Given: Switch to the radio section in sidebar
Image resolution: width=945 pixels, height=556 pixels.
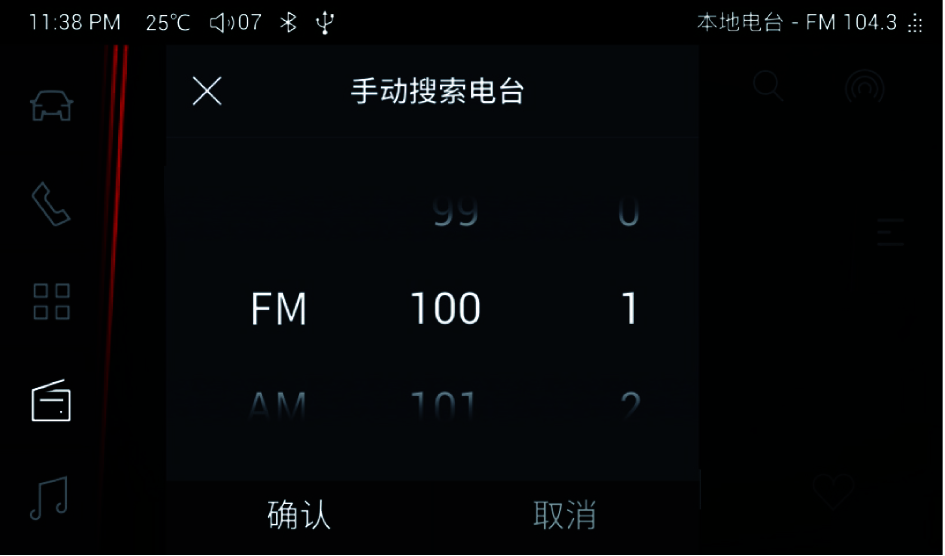Looking at the screenshot, I should tap(51, 401).
